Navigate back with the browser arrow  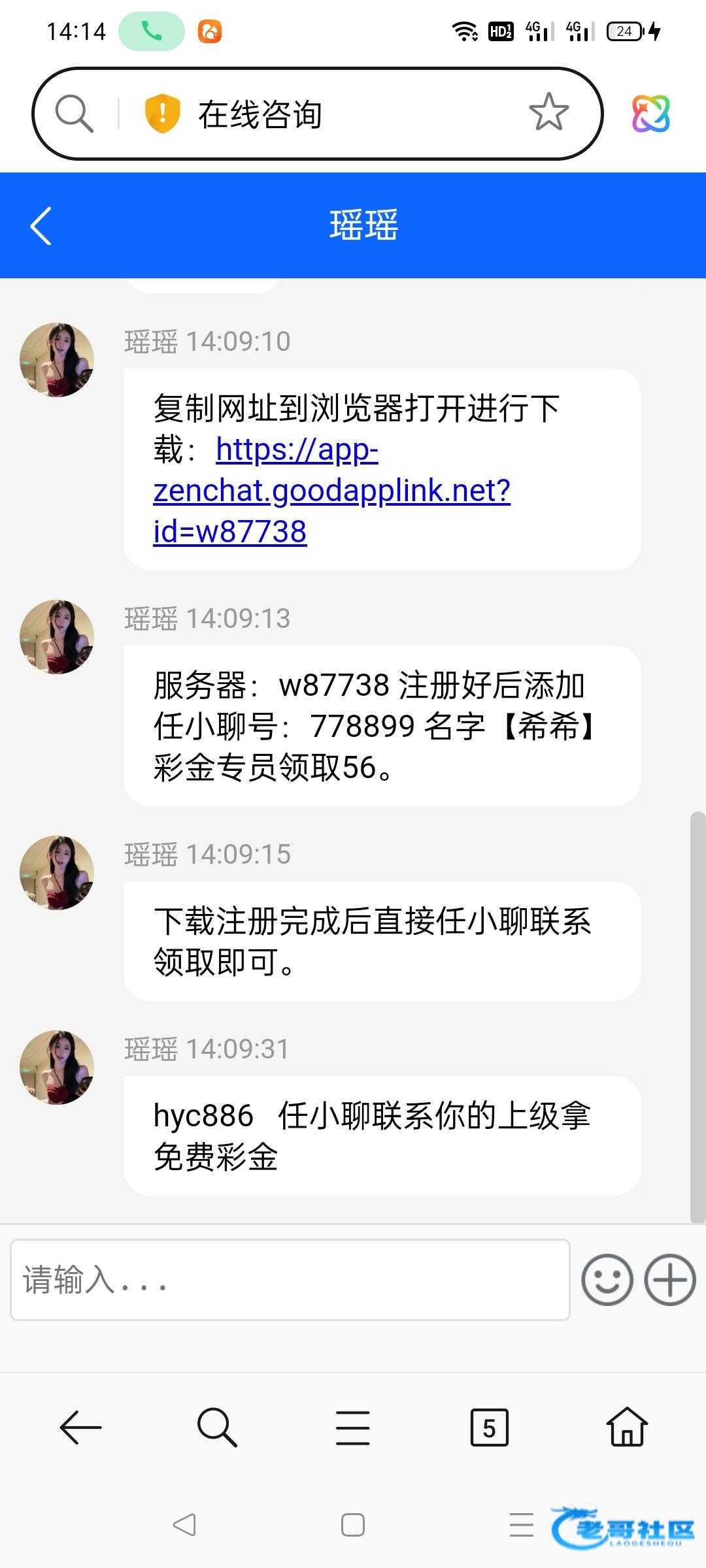(x=80, y=1428)
